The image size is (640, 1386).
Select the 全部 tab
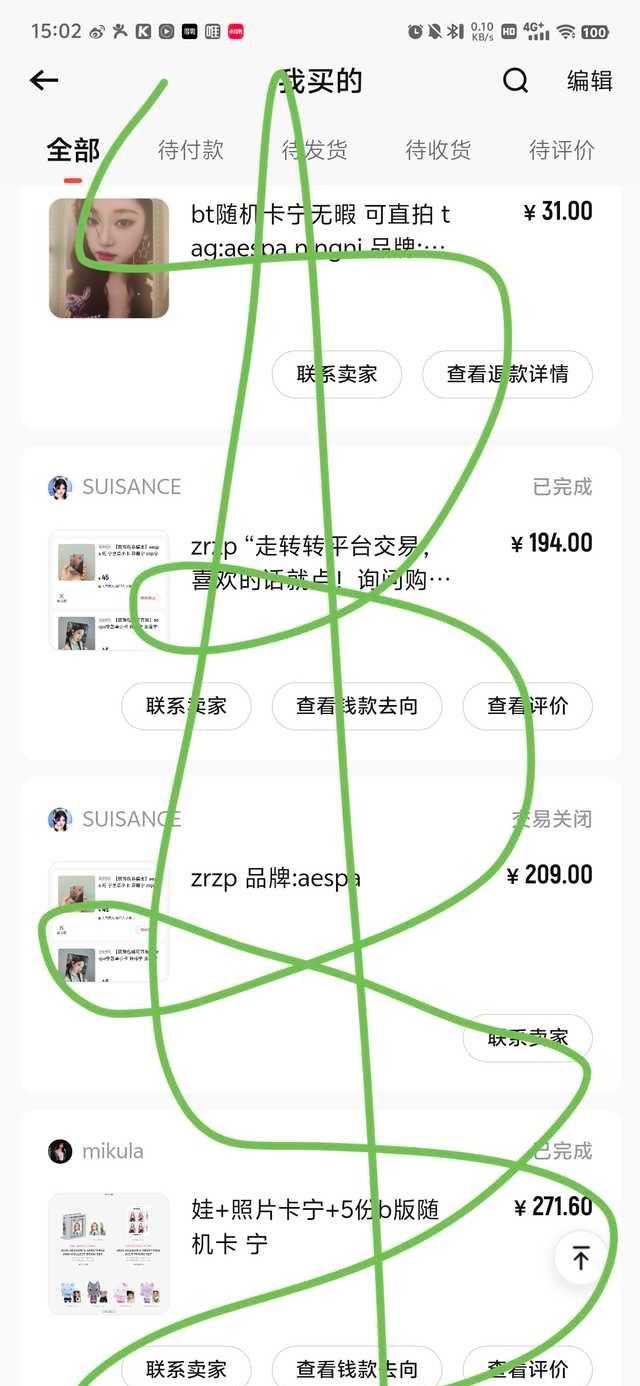(73, 150)
